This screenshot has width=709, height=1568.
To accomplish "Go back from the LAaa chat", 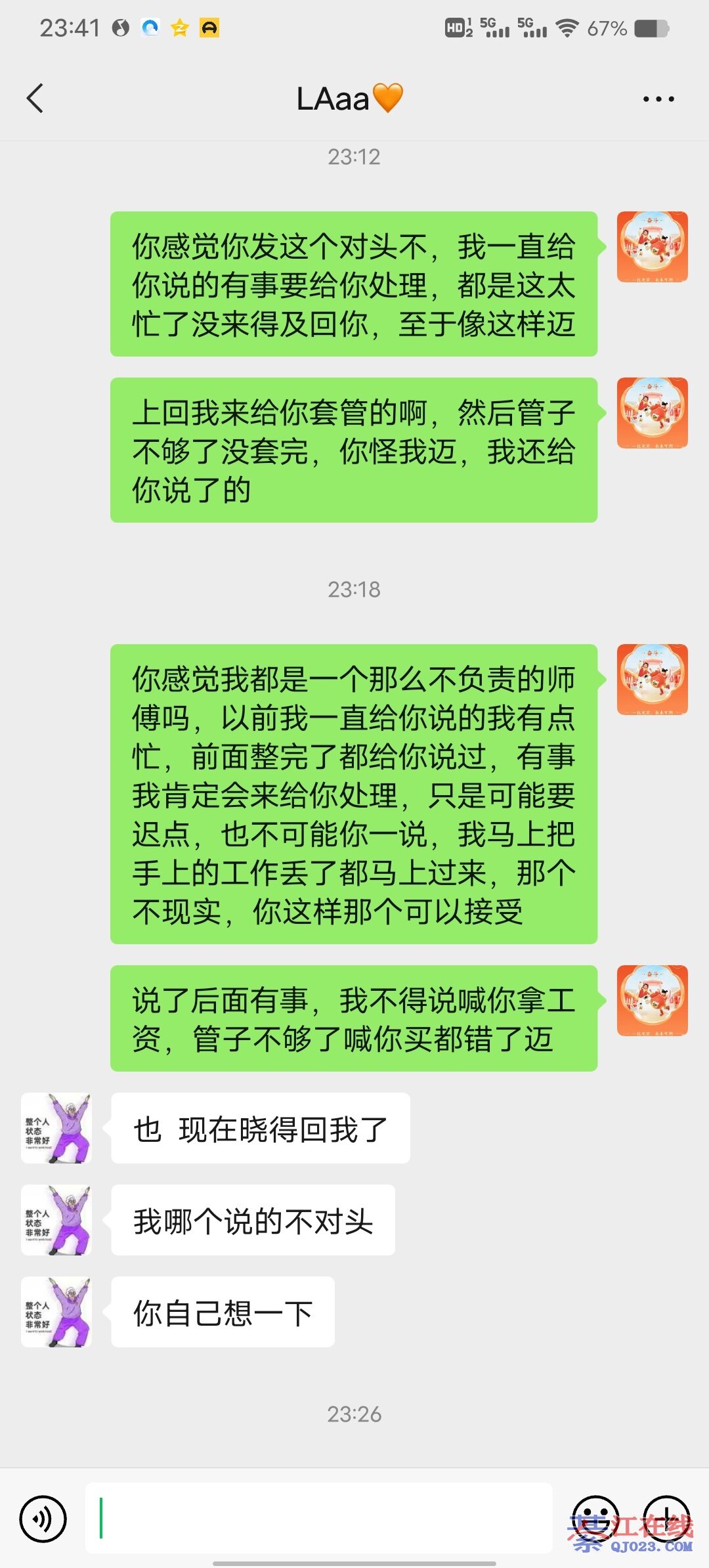I will 35,99.
